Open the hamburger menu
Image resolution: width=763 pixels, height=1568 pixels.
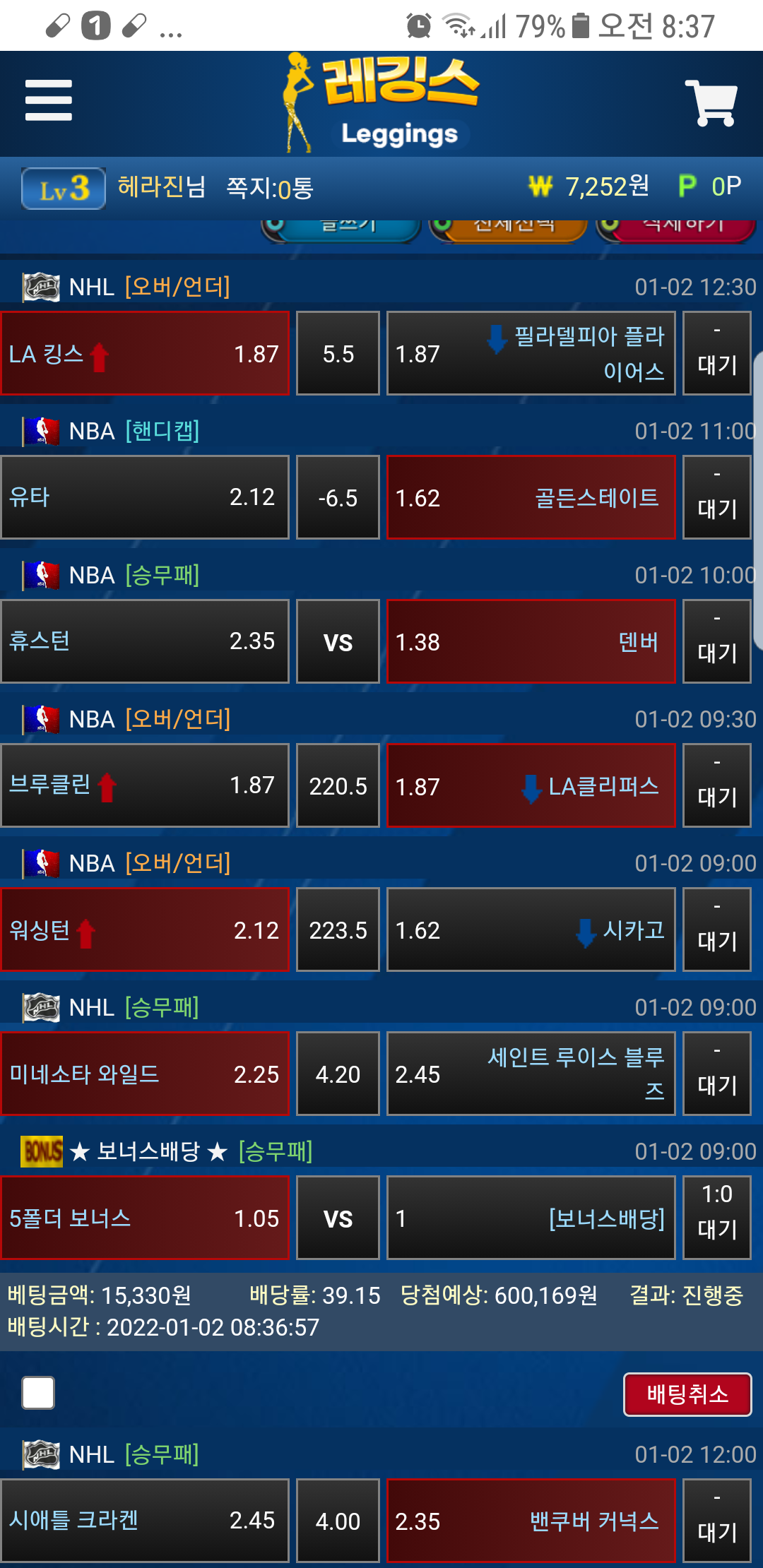click(48, 100)
